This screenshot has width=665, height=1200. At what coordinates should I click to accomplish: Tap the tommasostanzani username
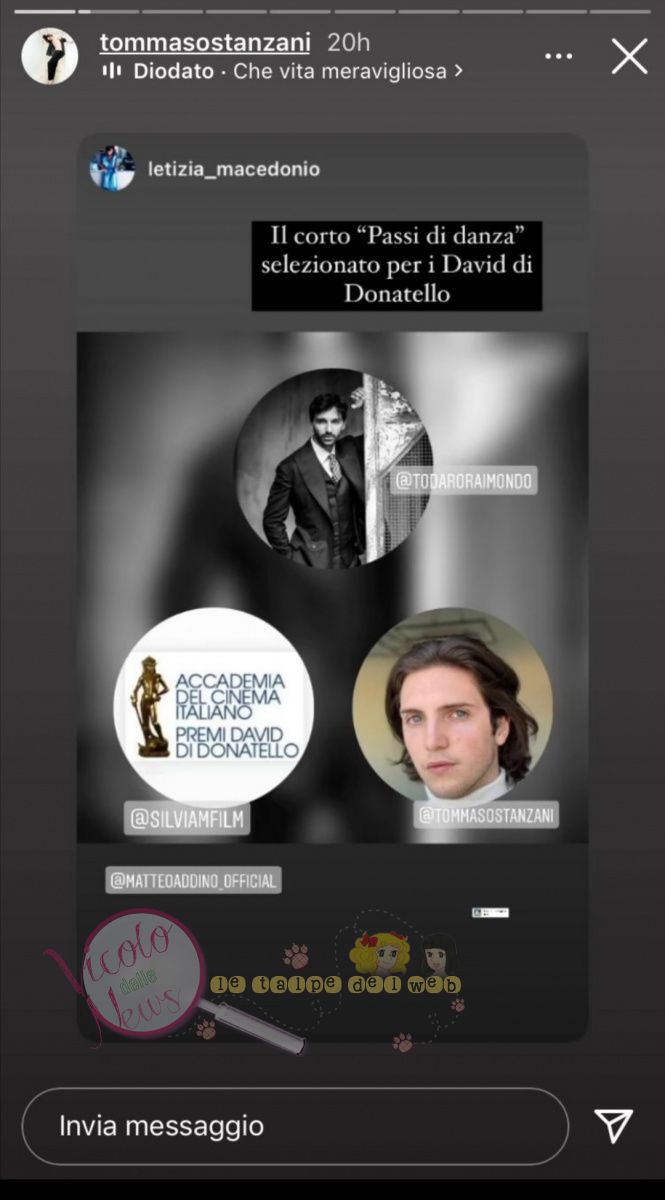[205, 42]
